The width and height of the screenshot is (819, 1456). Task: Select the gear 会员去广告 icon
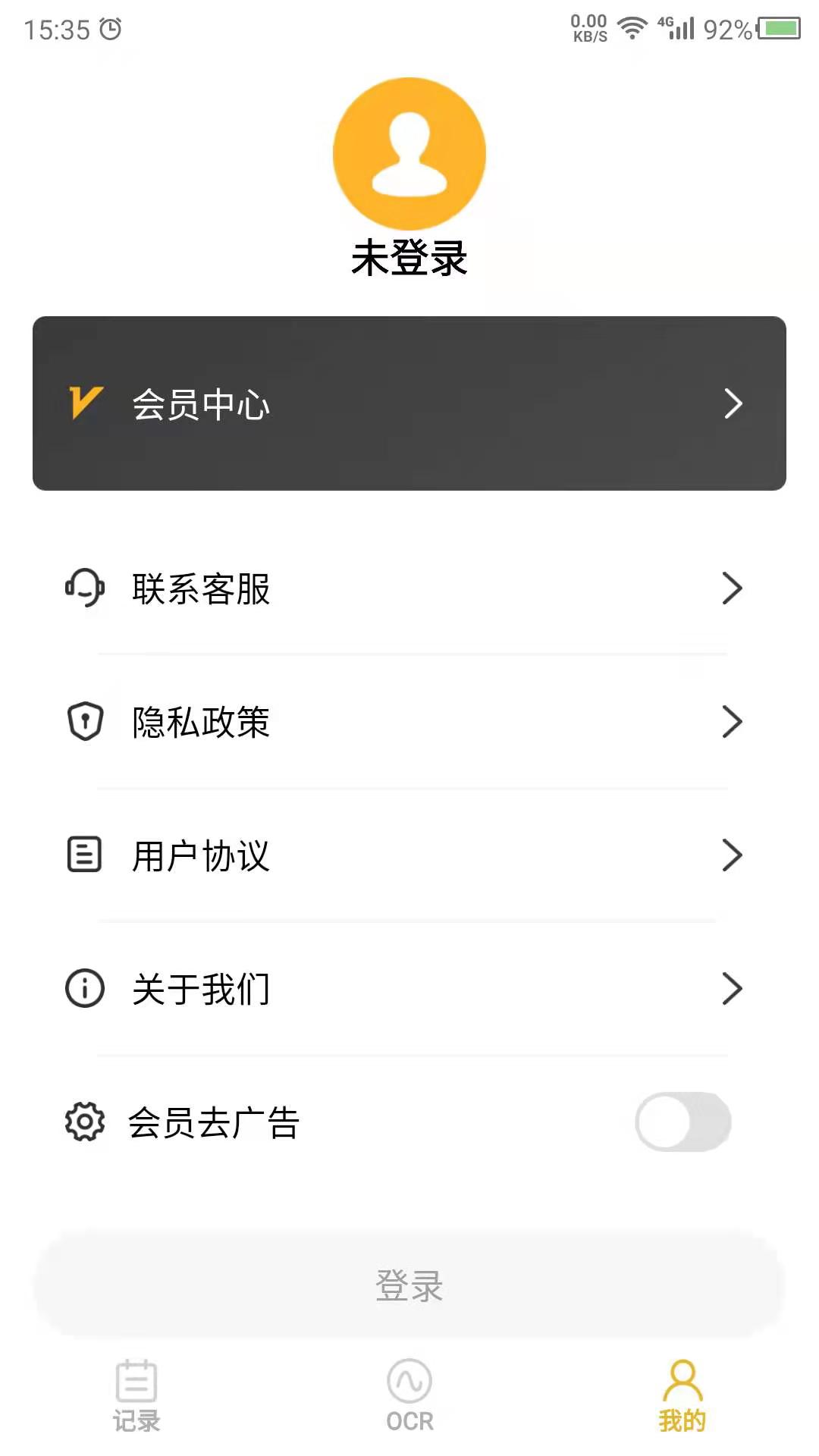click(84, 1122)
